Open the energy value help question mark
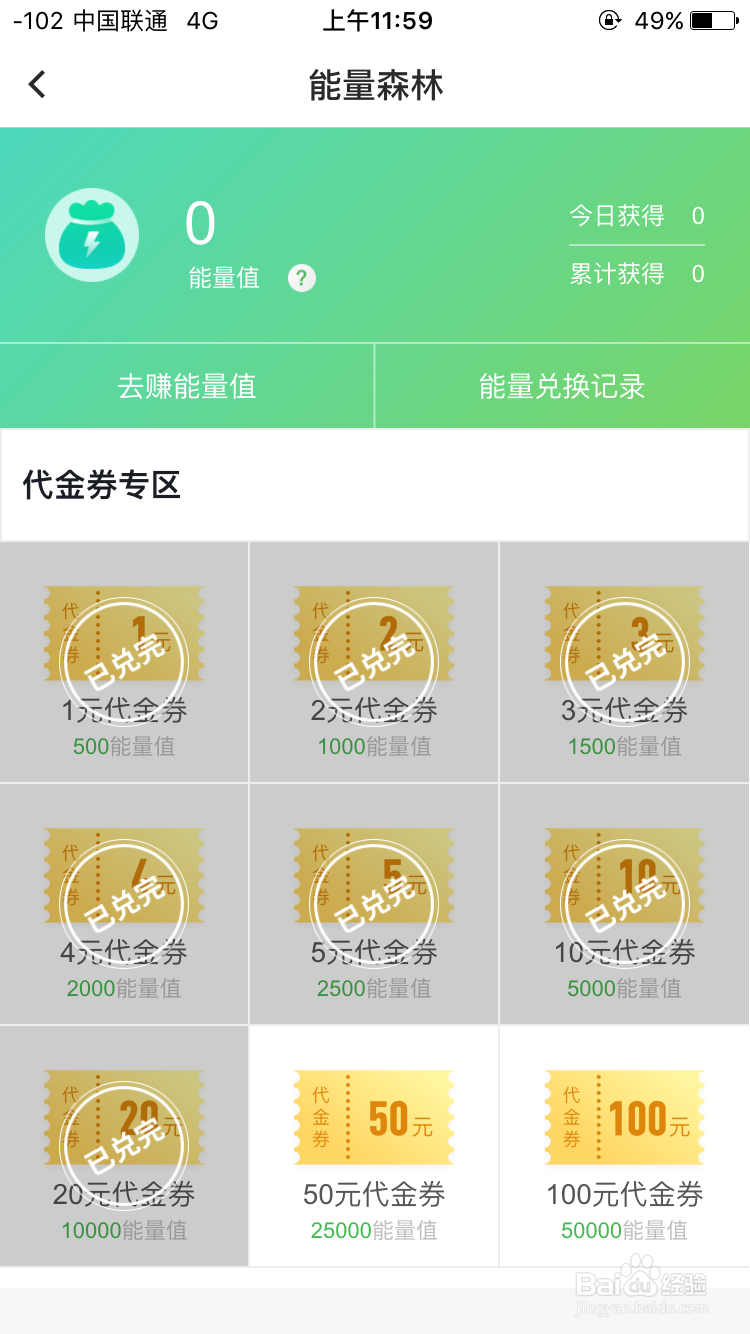 [301, 279]
